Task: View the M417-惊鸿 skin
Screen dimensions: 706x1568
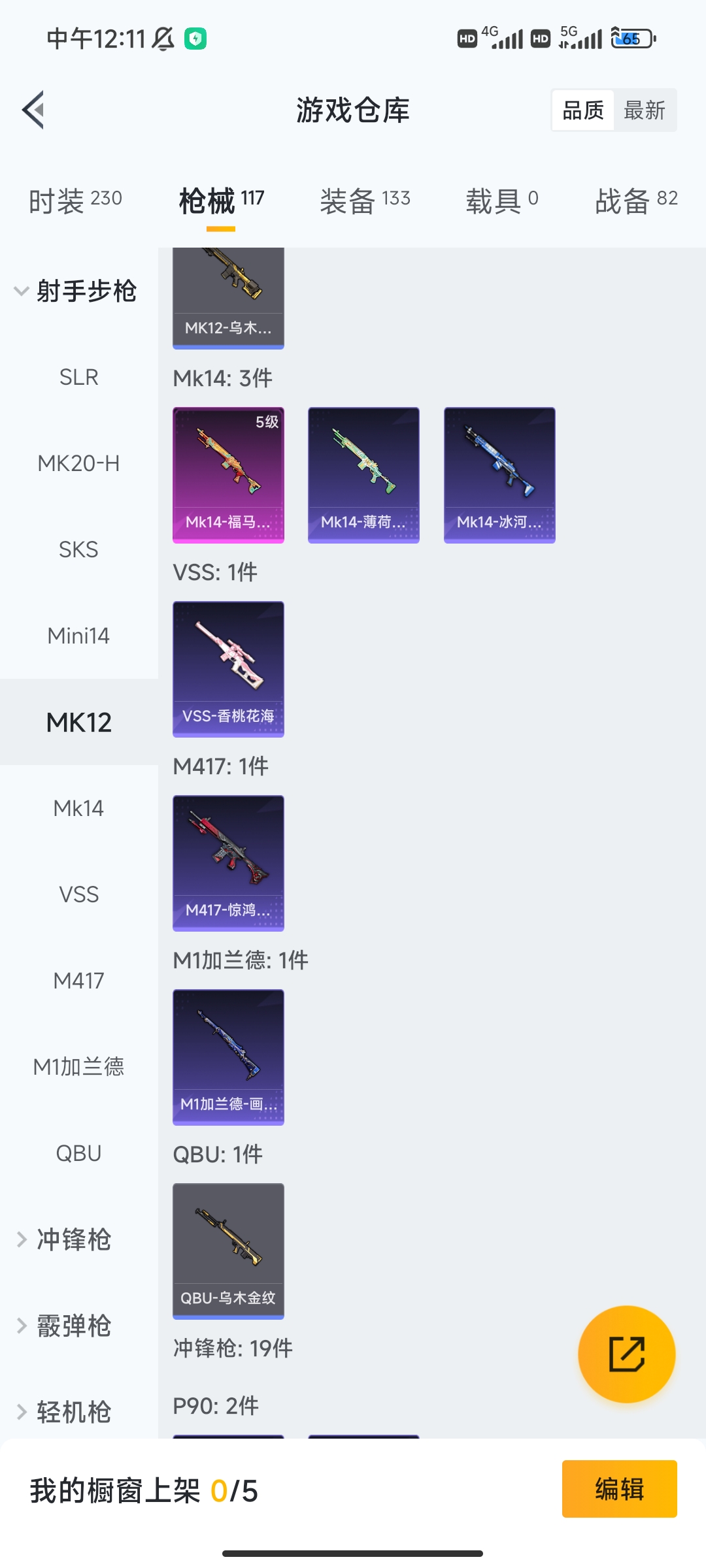Action: [228, 863]
